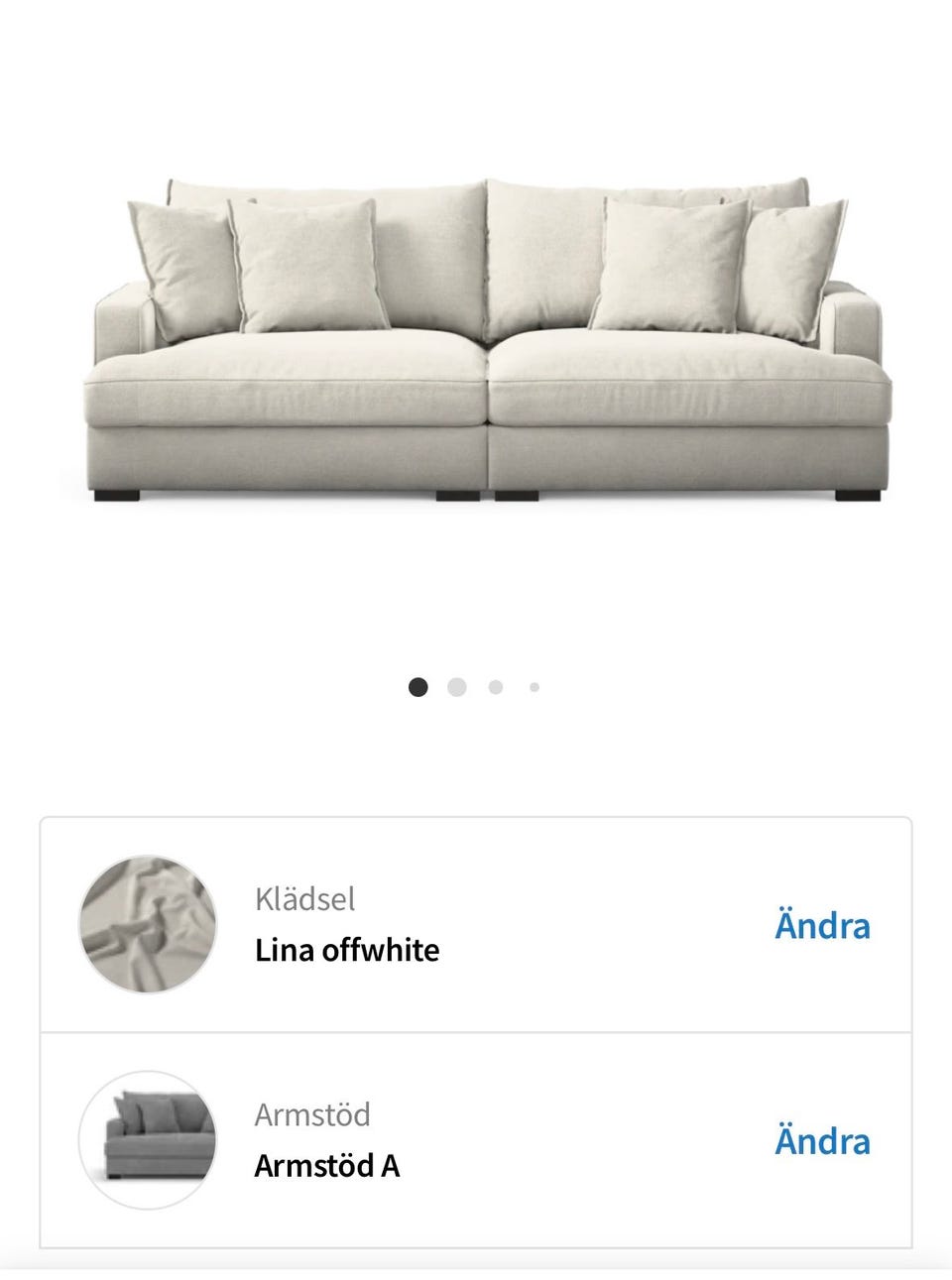The width and height of the screenshot is (952, 1280).
Task: Change the upholstery via Ändra
Action: point(821,925)
